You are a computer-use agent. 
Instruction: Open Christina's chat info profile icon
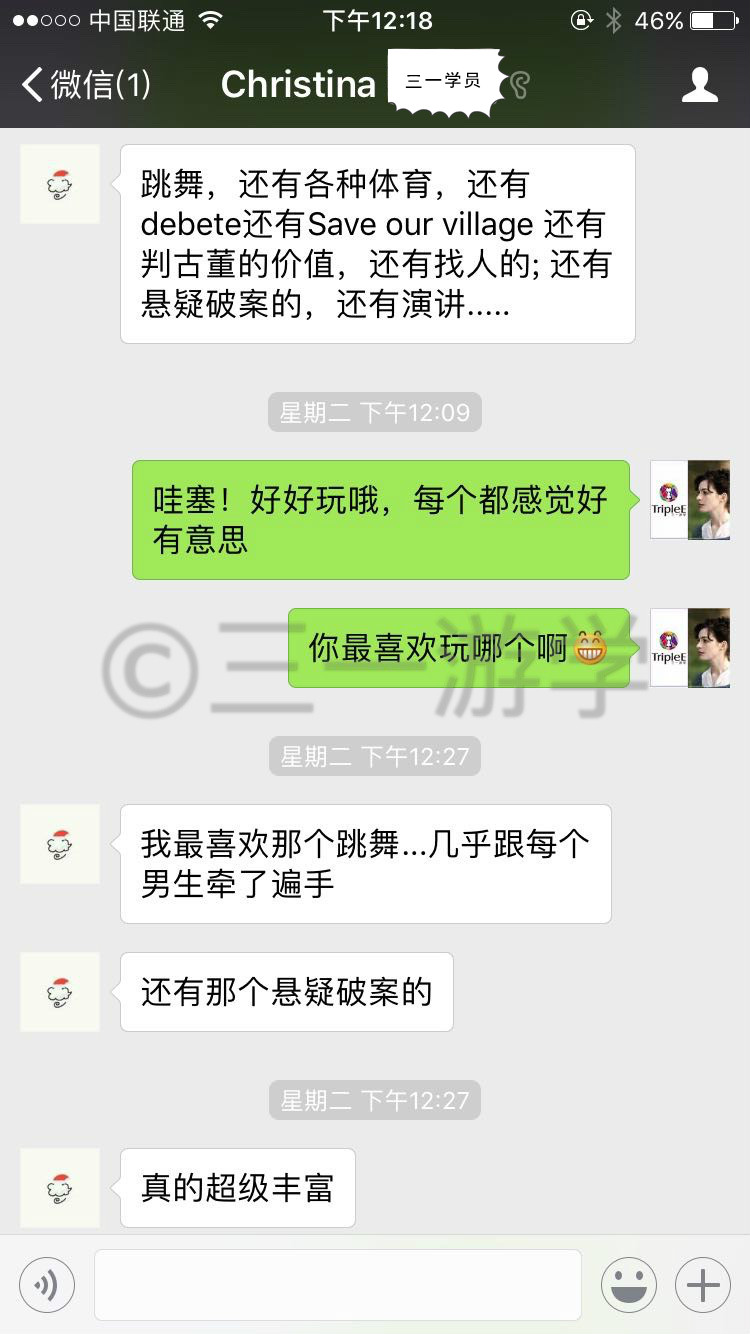[x=699, y=85]
